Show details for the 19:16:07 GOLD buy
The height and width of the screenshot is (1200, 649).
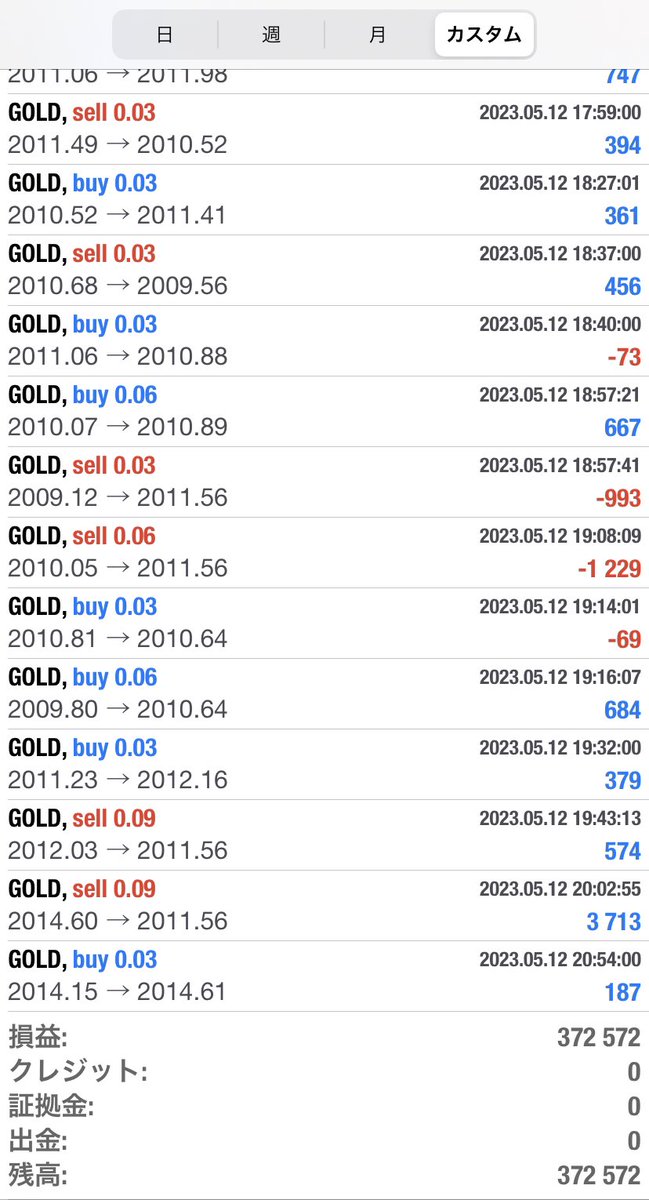[x=324, y=694]
